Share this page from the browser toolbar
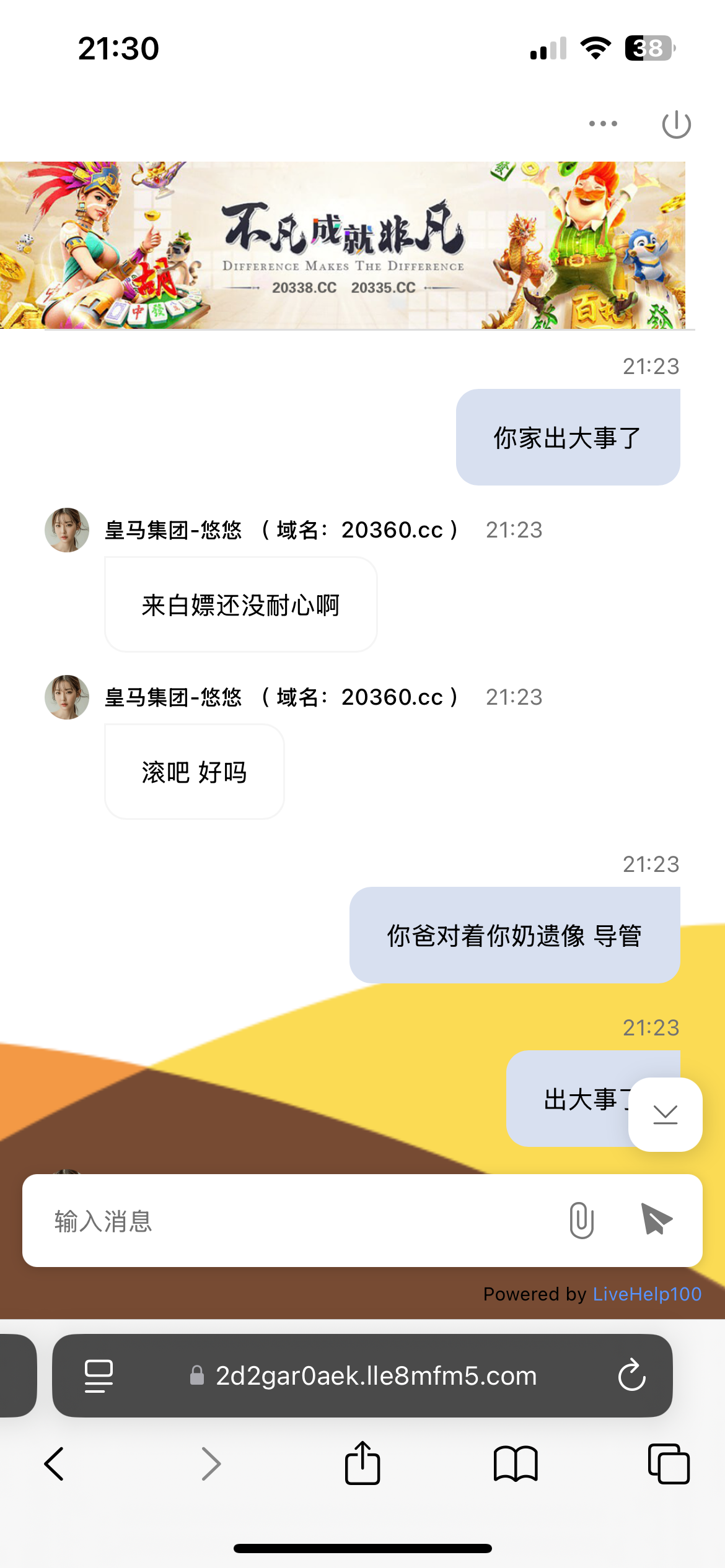Image resolution: width=725 pixels, height=1568 pixels. coord(362,1464)
